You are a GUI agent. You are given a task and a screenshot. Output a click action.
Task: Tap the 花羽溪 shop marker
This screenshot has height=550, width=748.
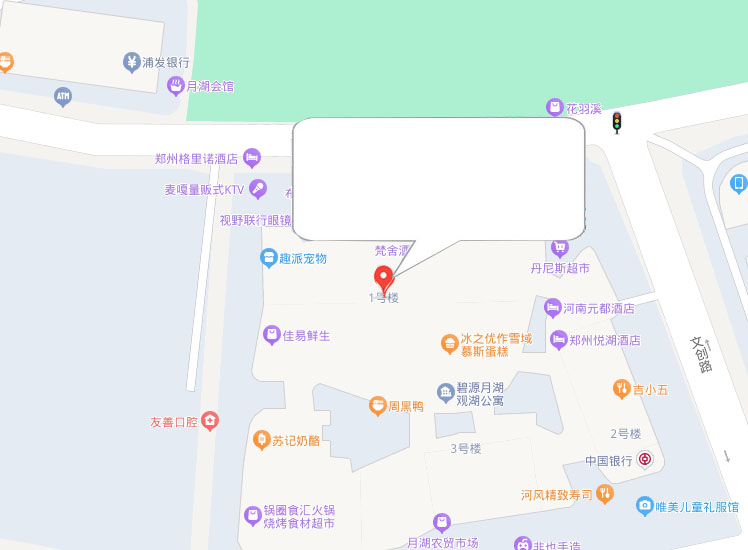click(x=554, y=107)
